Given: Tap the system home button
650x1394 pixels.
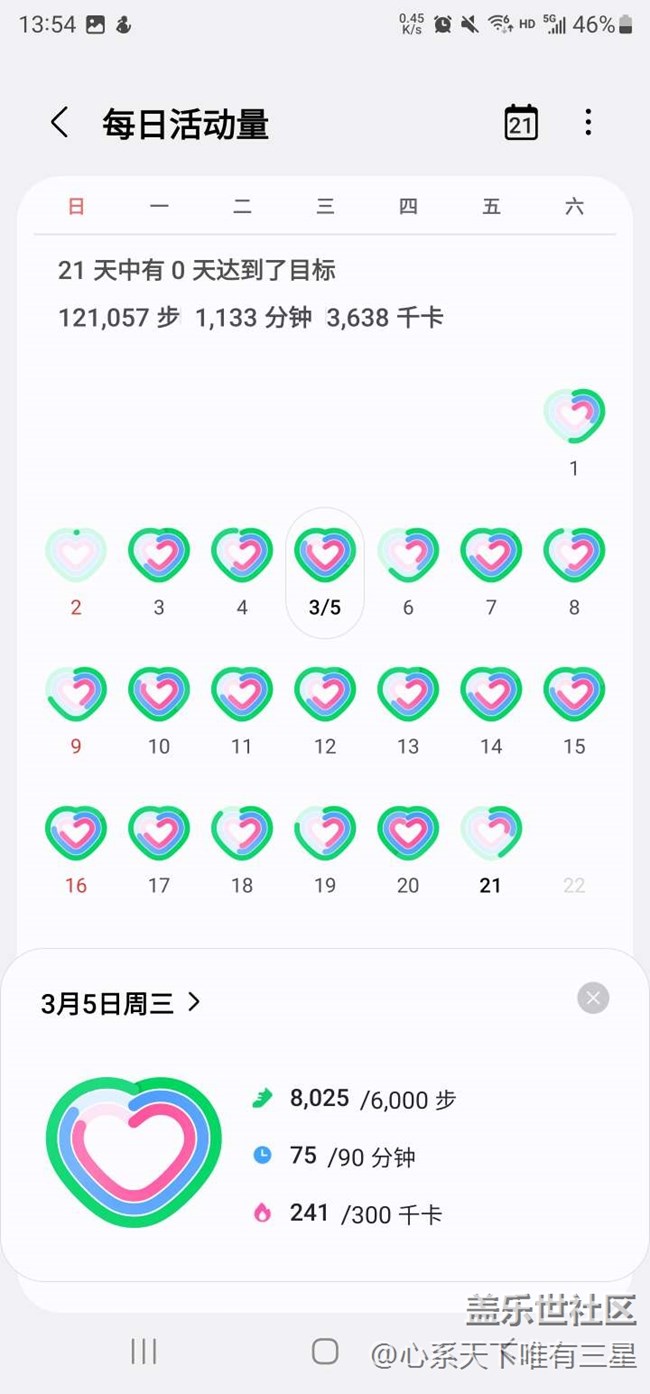Looking at the screenshot, I should point(325,1352).
